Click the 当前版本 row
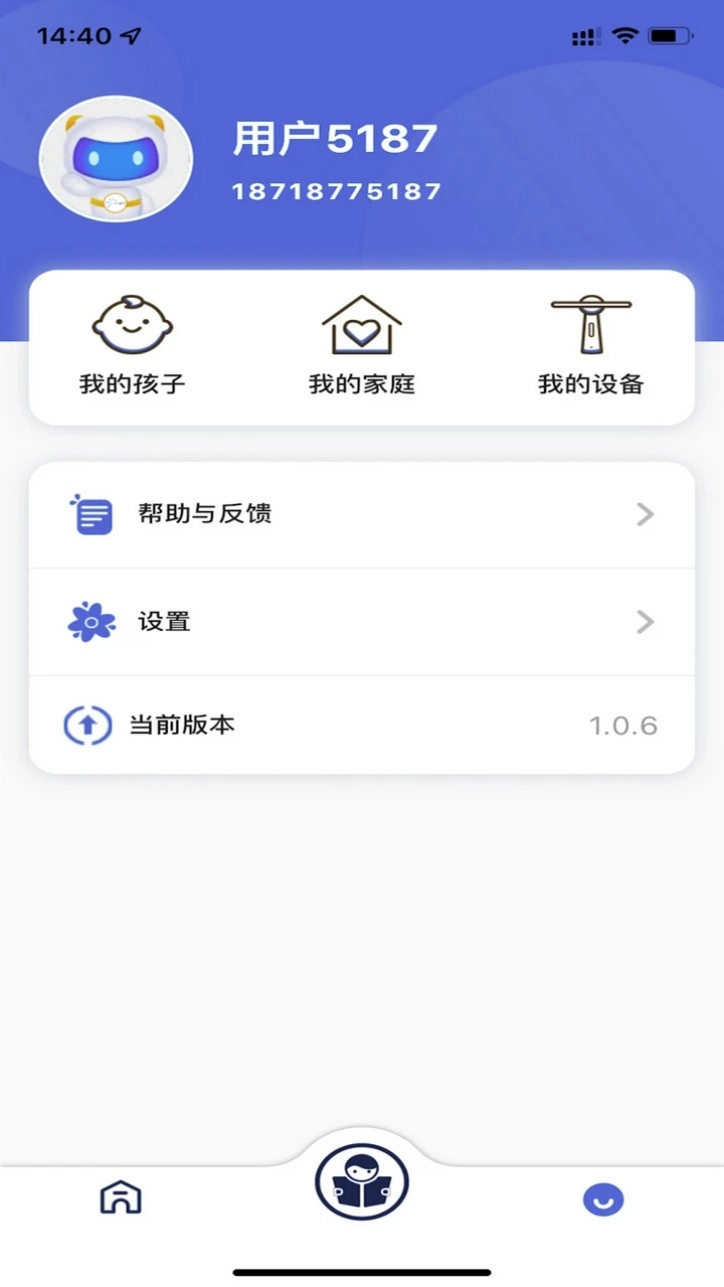The width and height of the screenshot is (724, 1287). (361, 725)
